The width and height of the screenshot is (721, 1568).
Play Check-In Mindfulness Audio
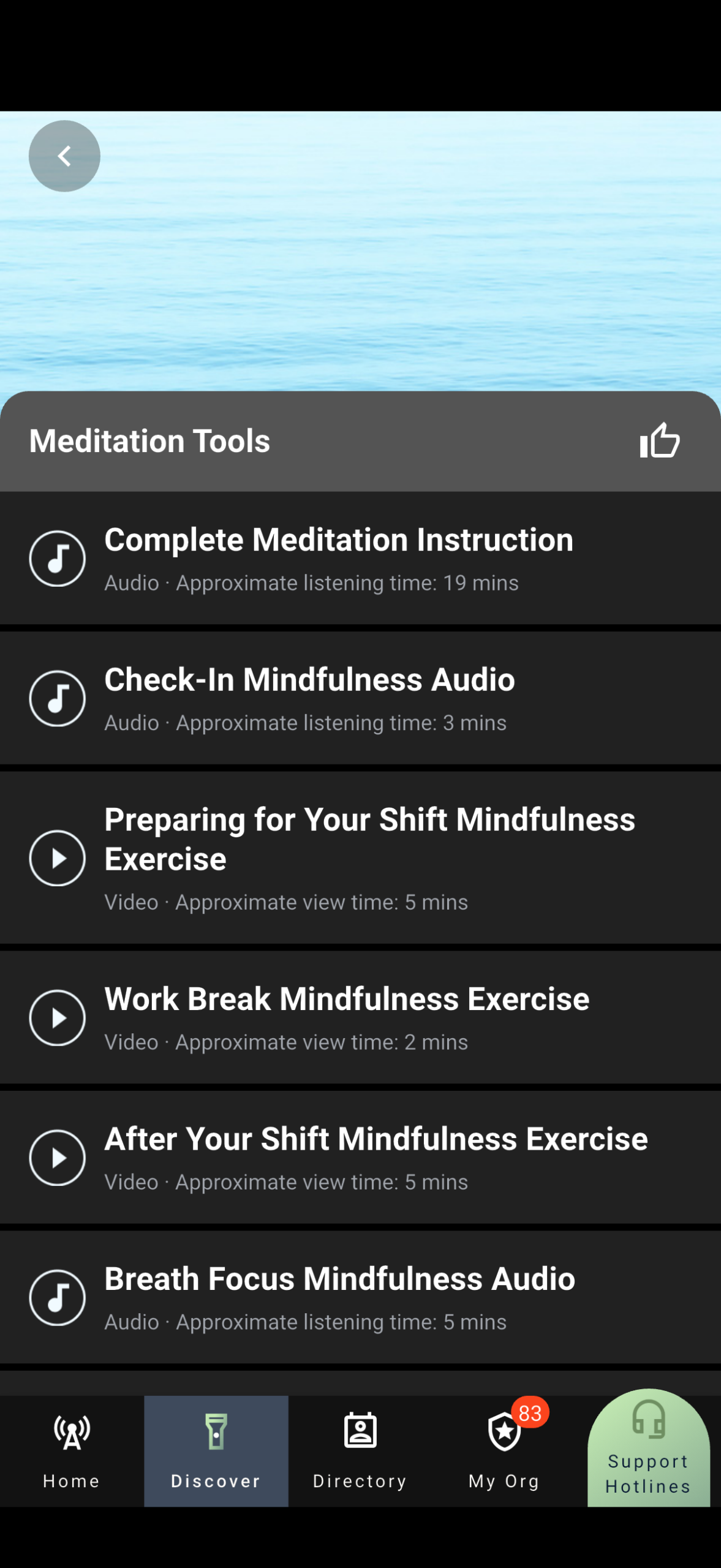click(360, 698)
